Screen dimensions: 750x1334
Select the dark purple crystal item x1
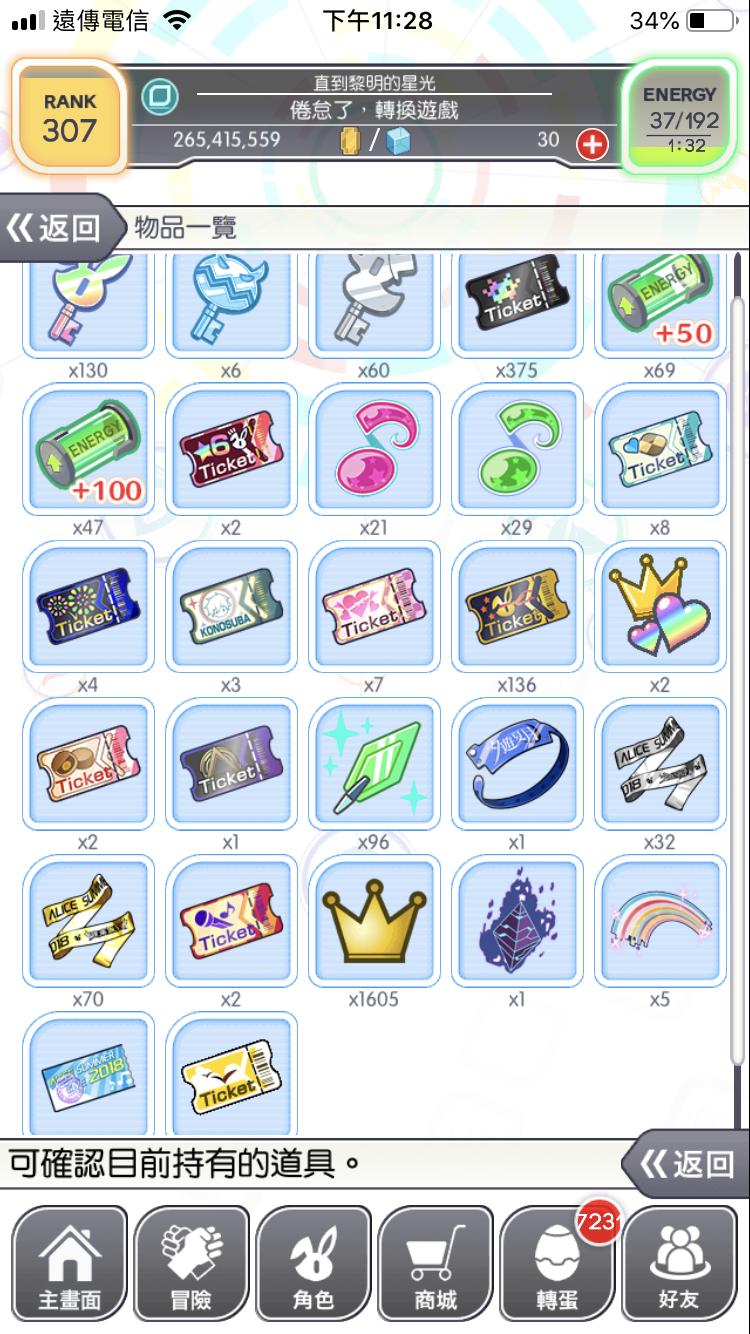coord(516,920)
